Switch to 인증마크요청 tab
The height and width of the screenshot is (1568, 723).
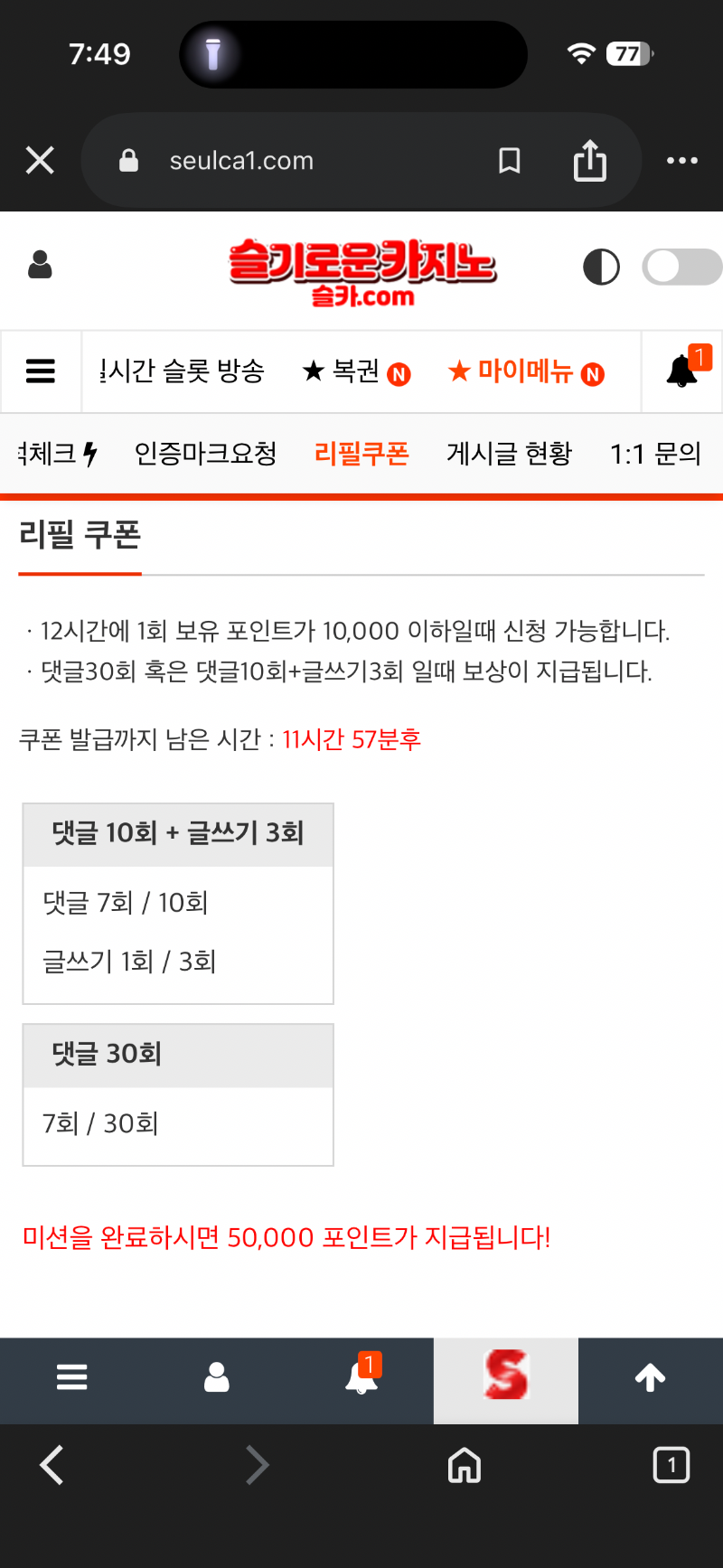tap(205, 454)
